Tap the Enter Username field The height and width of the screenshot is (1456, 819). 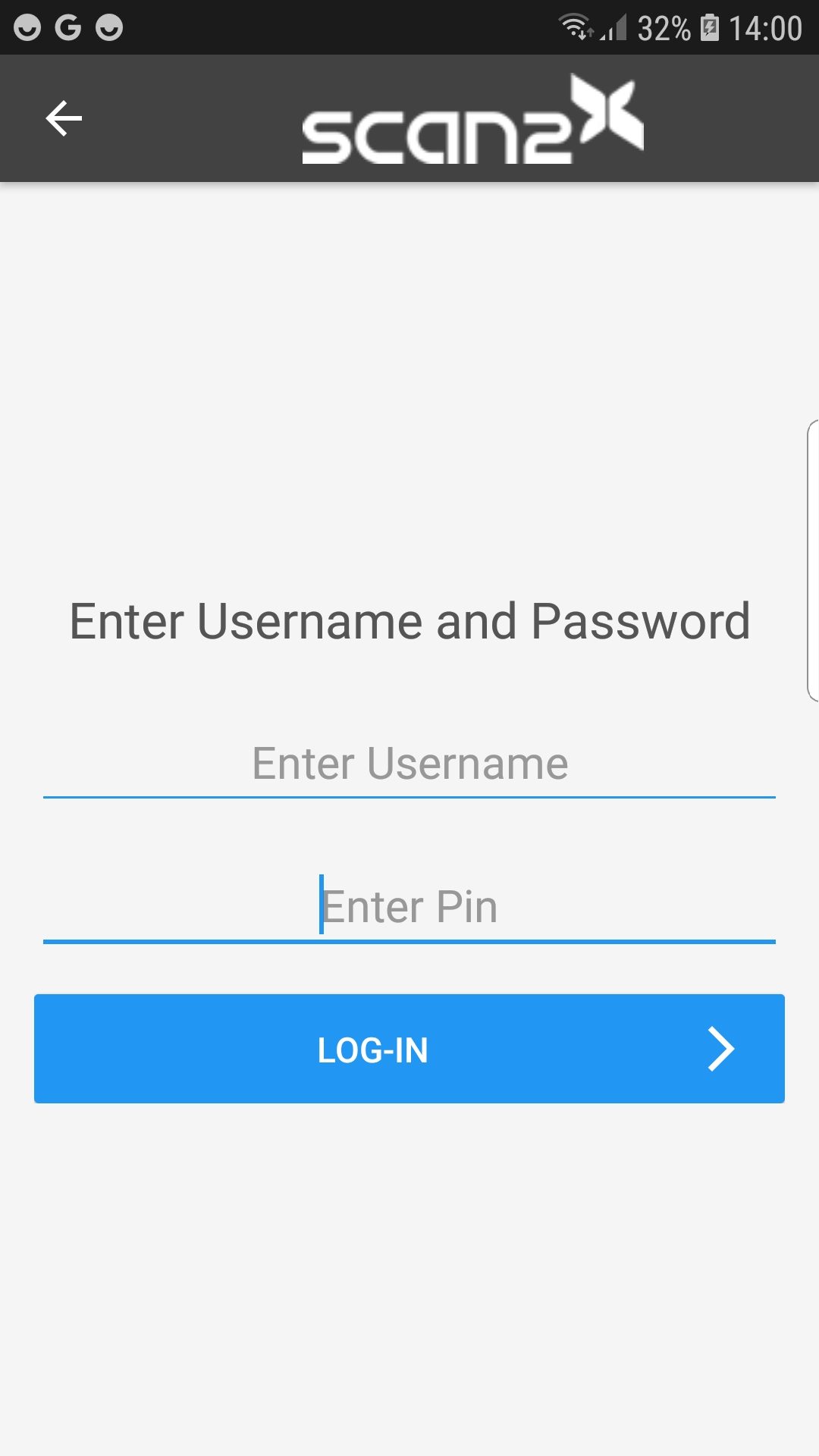tap(409, 764)
